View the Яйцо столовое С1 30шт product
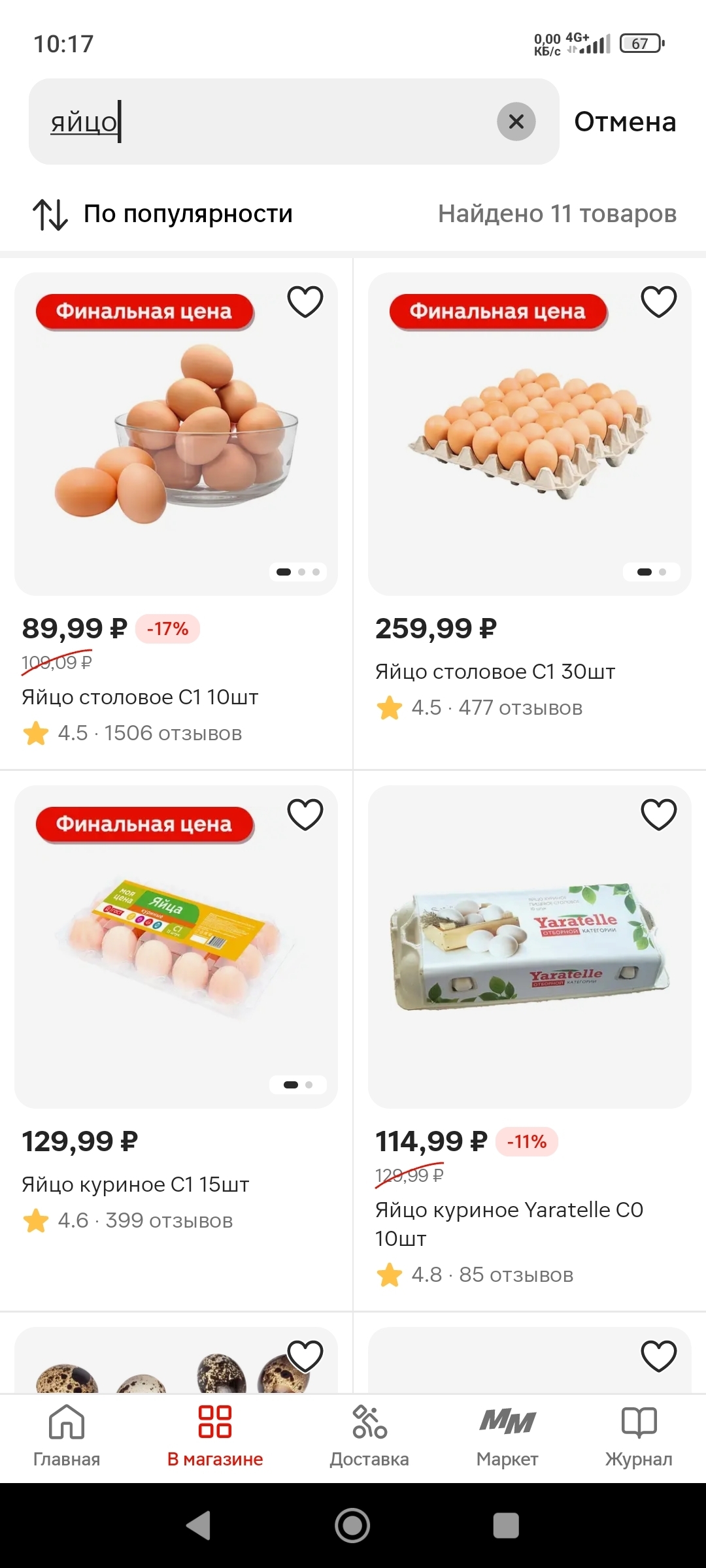 [529, 434]
